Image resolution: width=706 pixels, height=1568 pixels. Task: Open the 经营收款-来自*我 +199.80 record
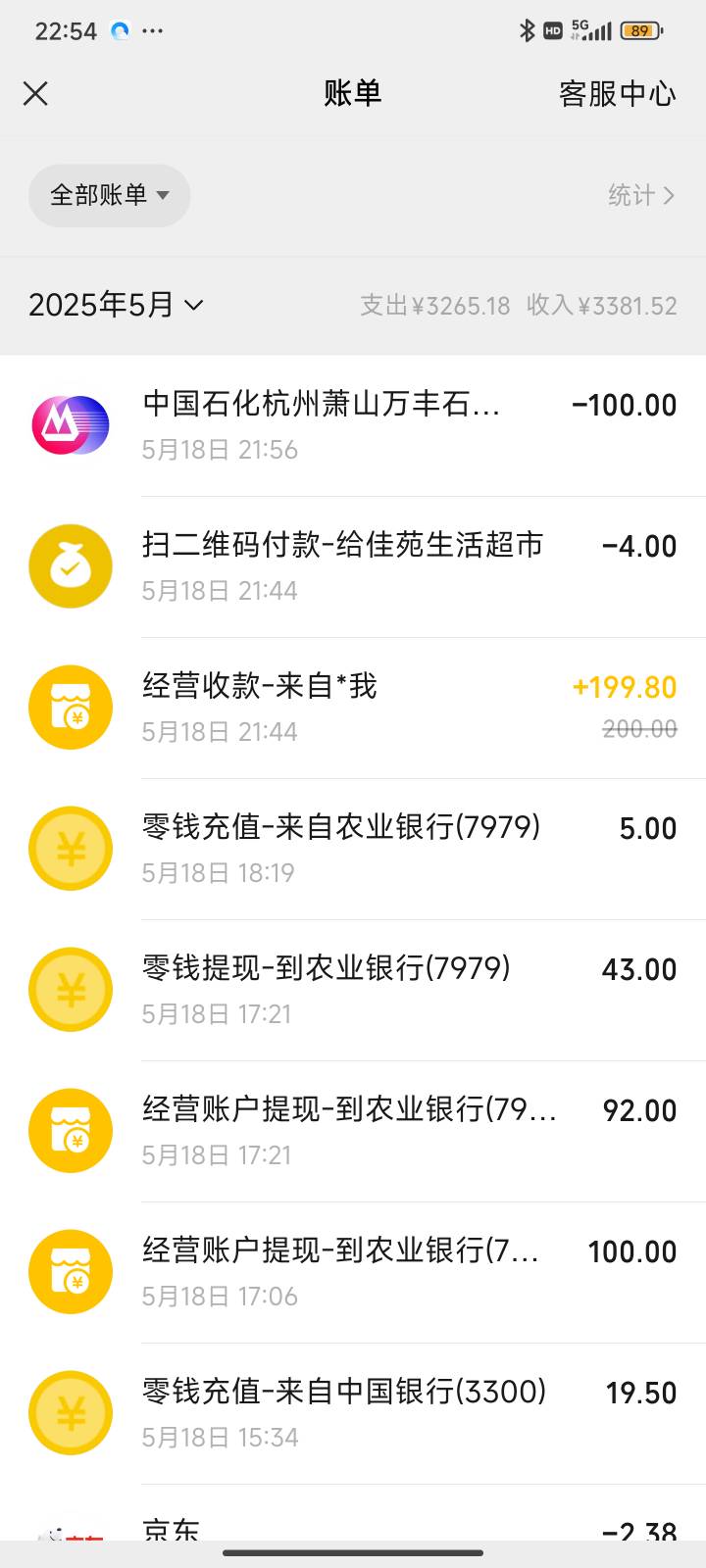click(353, 708)
